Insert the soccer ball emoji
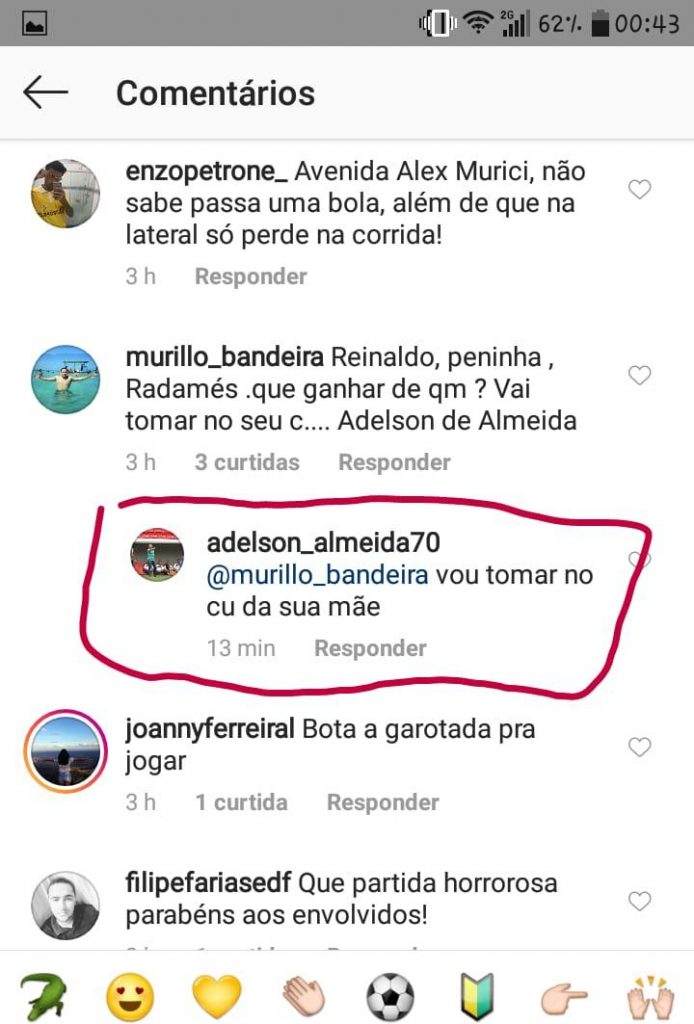Image resolution: width=694 pixels, height=1024 pixels. pyautogui.click(x=390, y=994)
